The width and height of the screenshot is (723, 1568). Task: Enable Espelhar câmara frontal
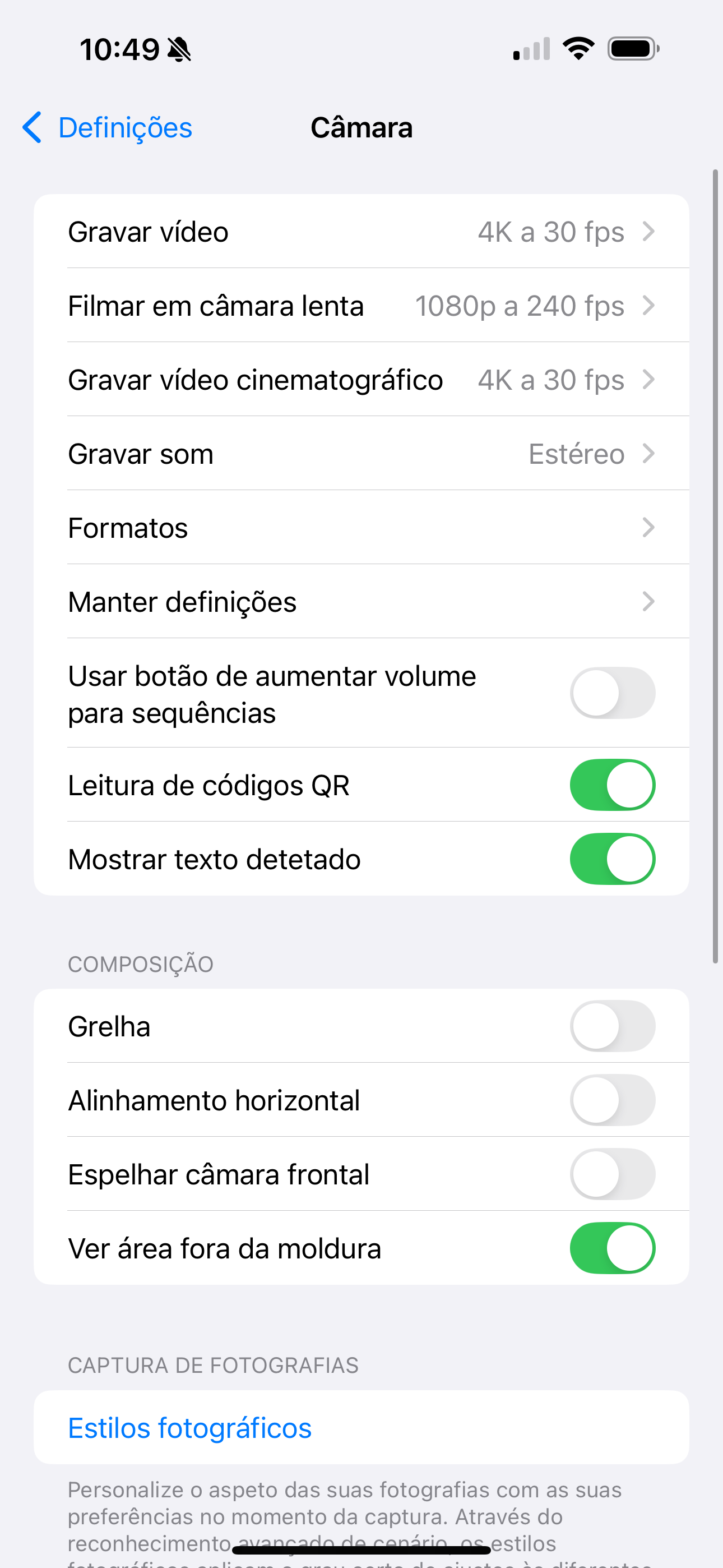tap(612, 1174)
